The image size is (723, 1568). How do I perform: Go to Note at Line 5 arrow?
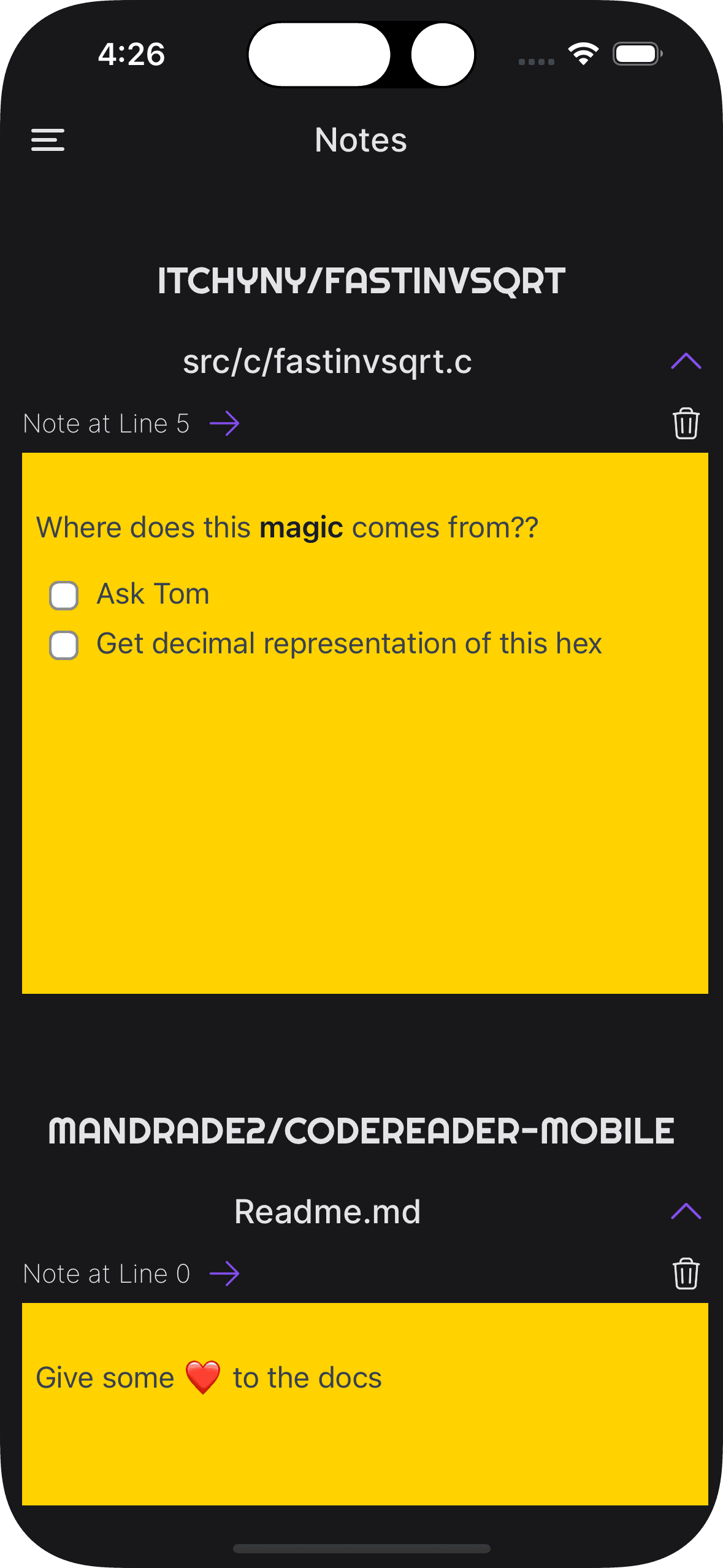[224, 423]
